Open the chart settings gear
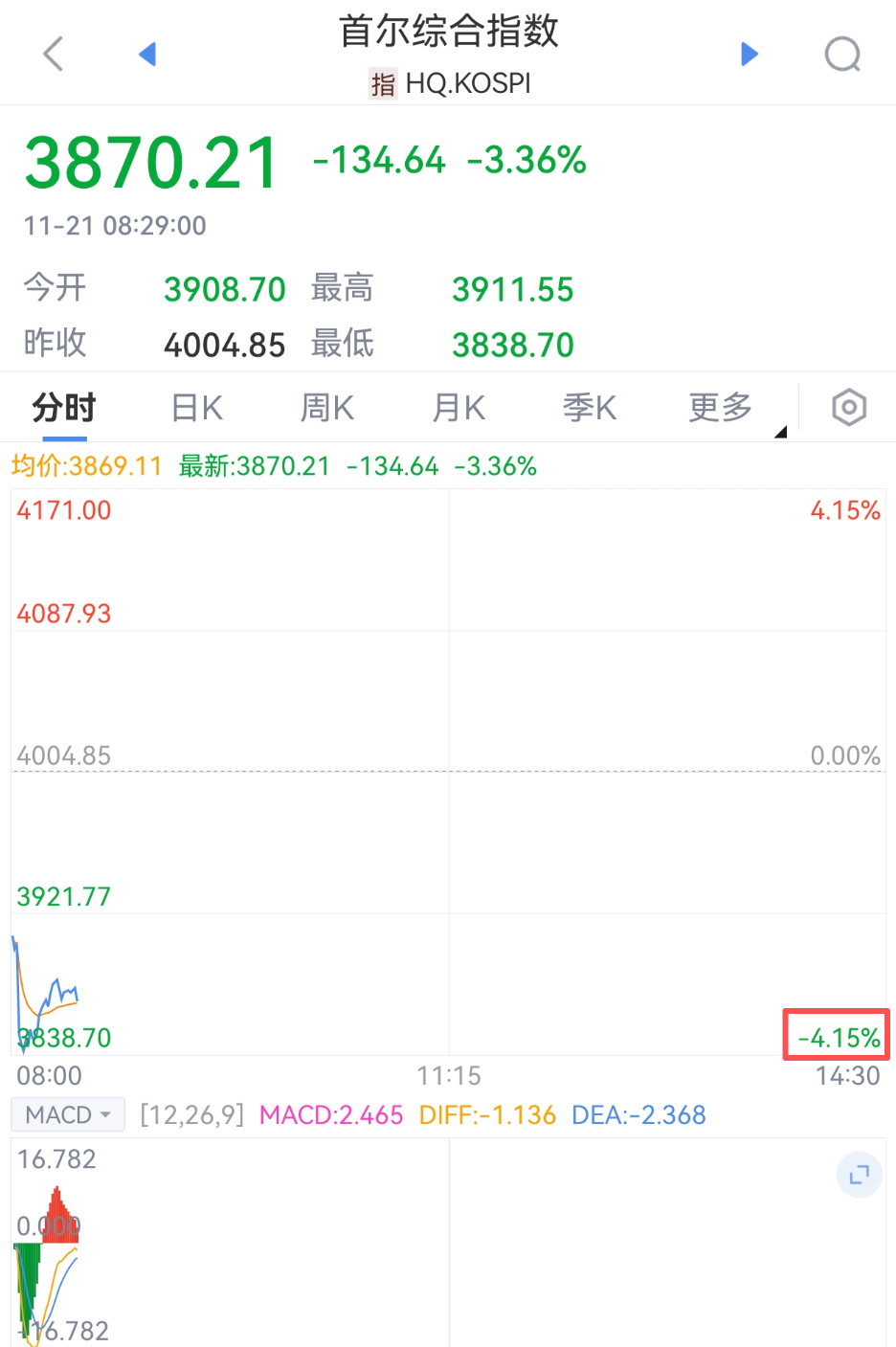This screenshot has width=896, height=1347. pyautogui.click(x=848, y=407)
